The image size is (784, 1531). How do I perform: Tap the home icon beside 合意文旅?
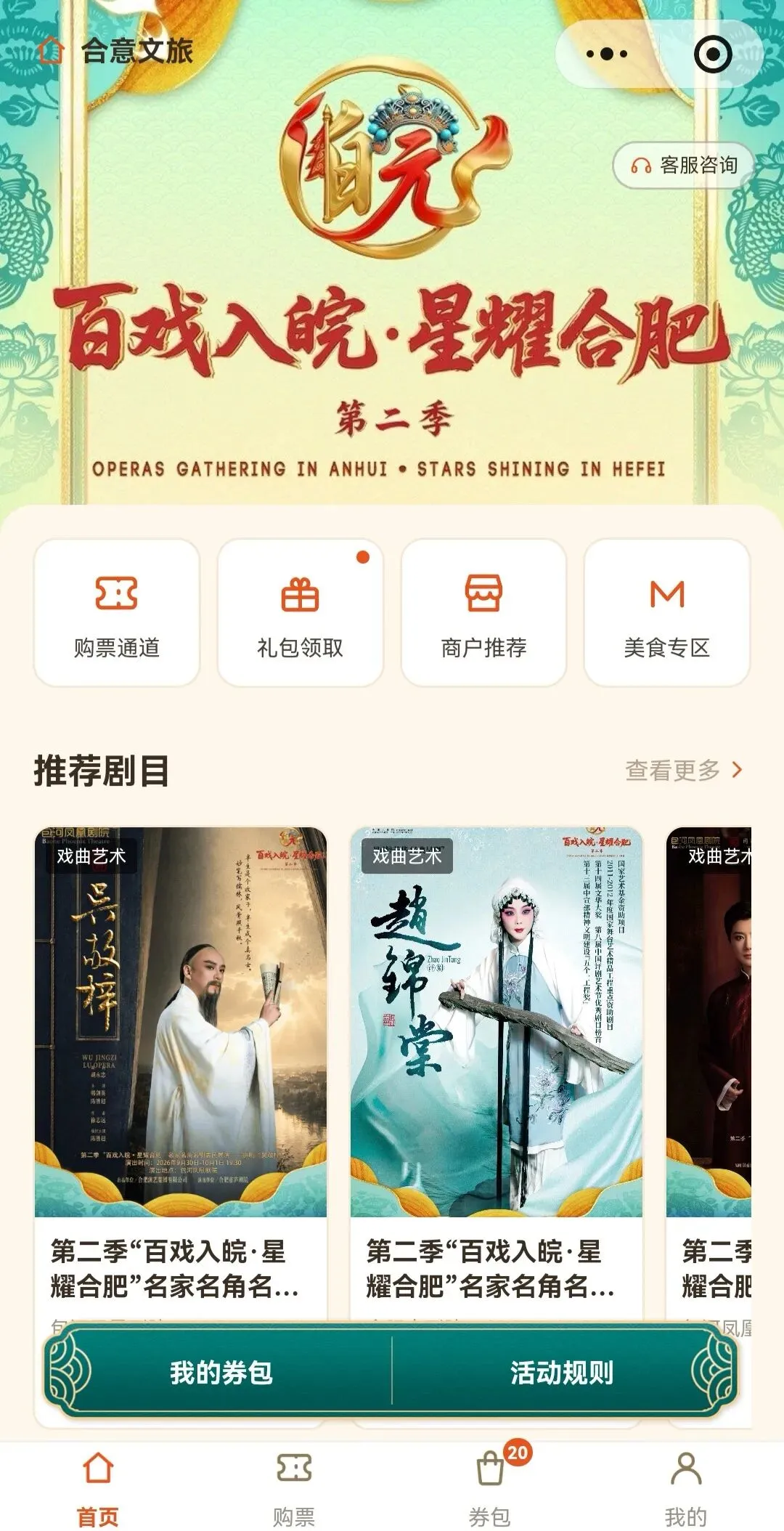51,51
